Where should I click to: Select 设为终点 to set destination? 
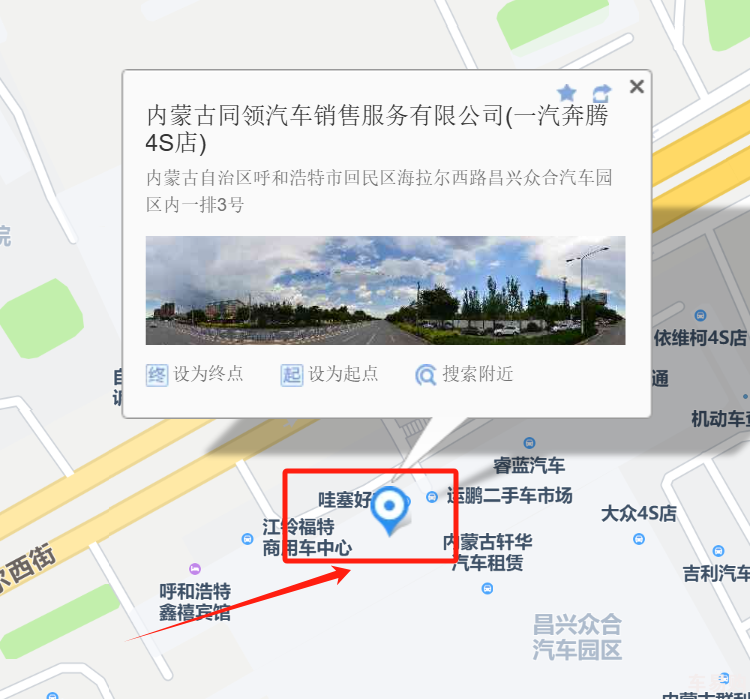click(196, 374)
